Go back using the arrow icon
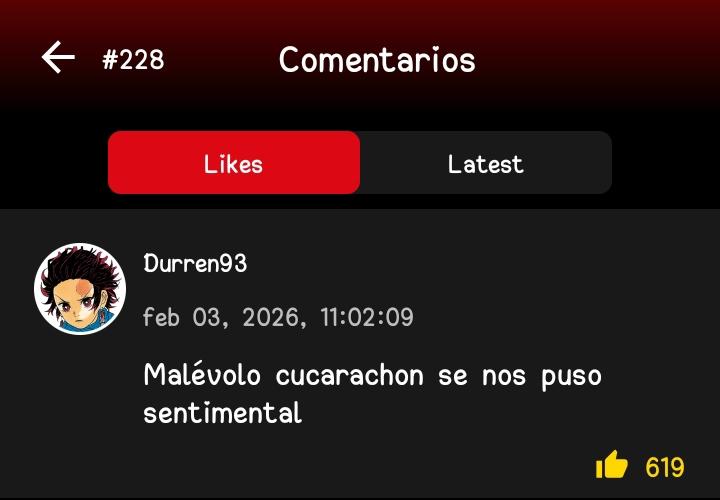Viewport: 720px width, 500px height. click(x=58, y=58)
